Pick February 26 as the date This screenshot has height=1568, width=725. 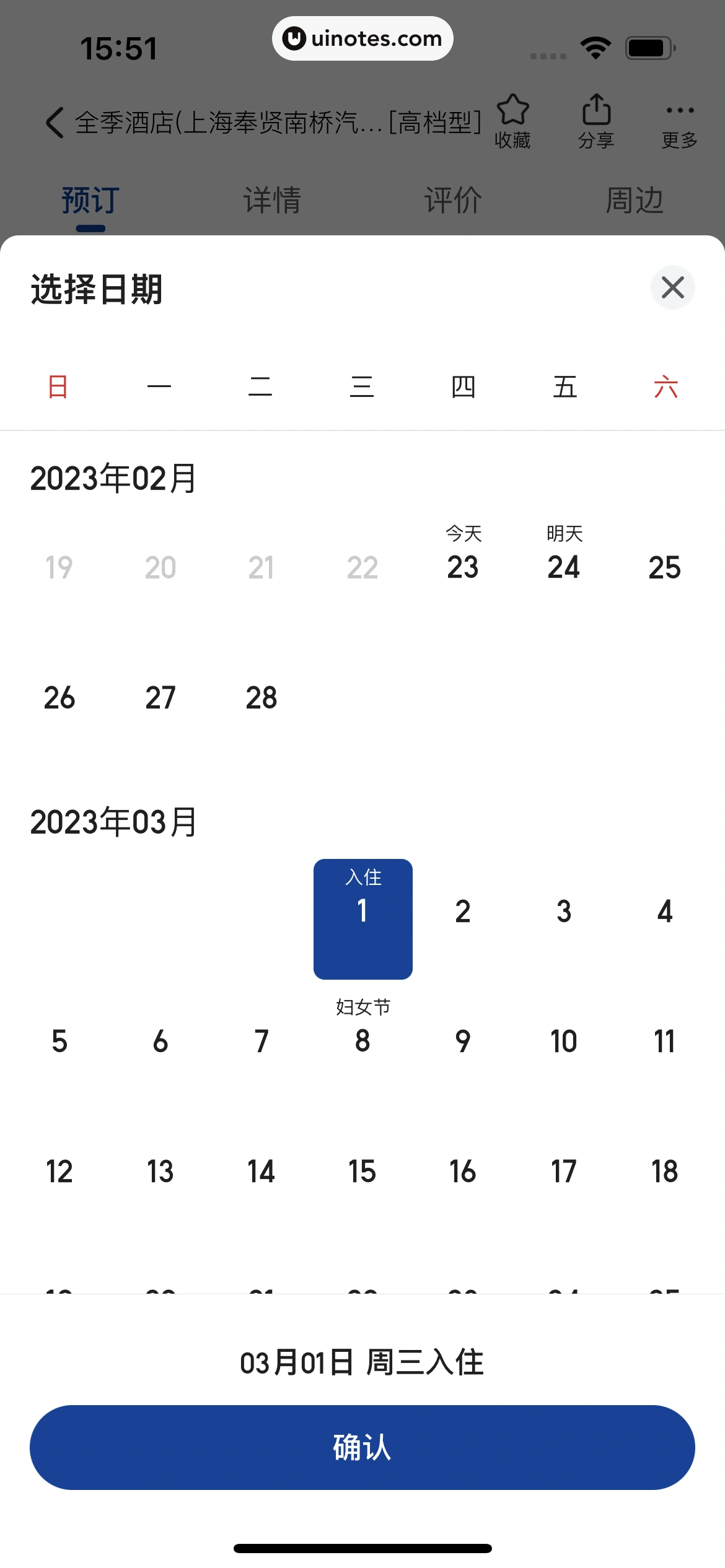59,697
